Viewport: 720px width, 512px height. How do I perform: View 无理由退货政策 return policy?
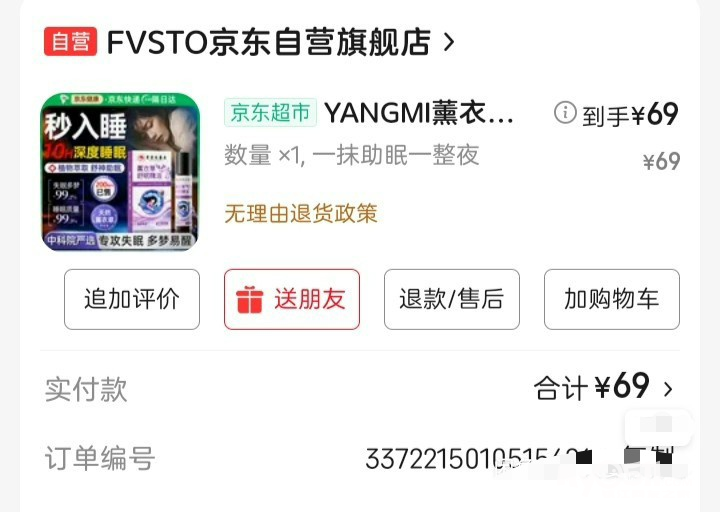(300, 213)
